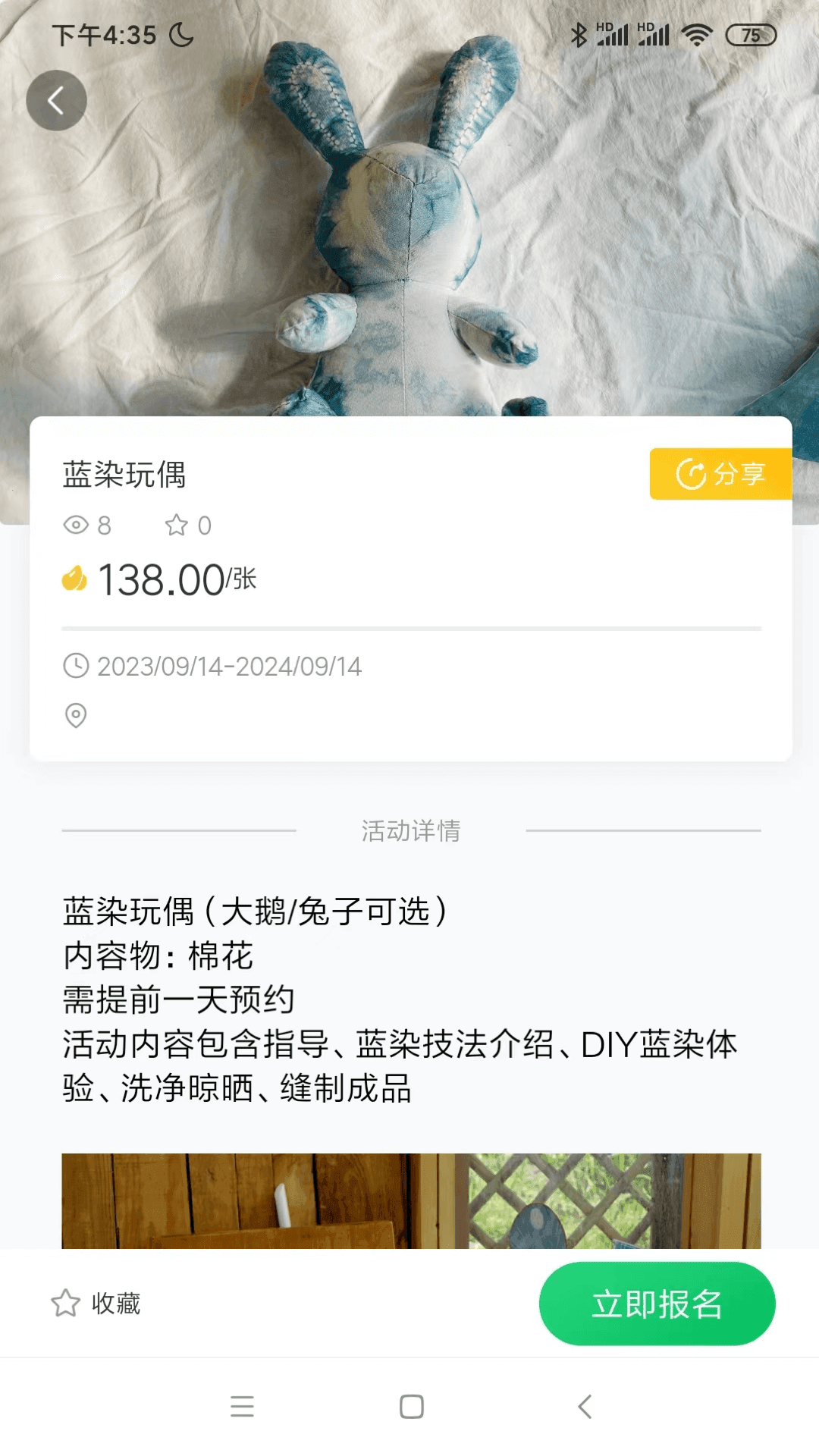Tap the share icon inside 分享 button

pyautogui.click(x=691, y=474)
